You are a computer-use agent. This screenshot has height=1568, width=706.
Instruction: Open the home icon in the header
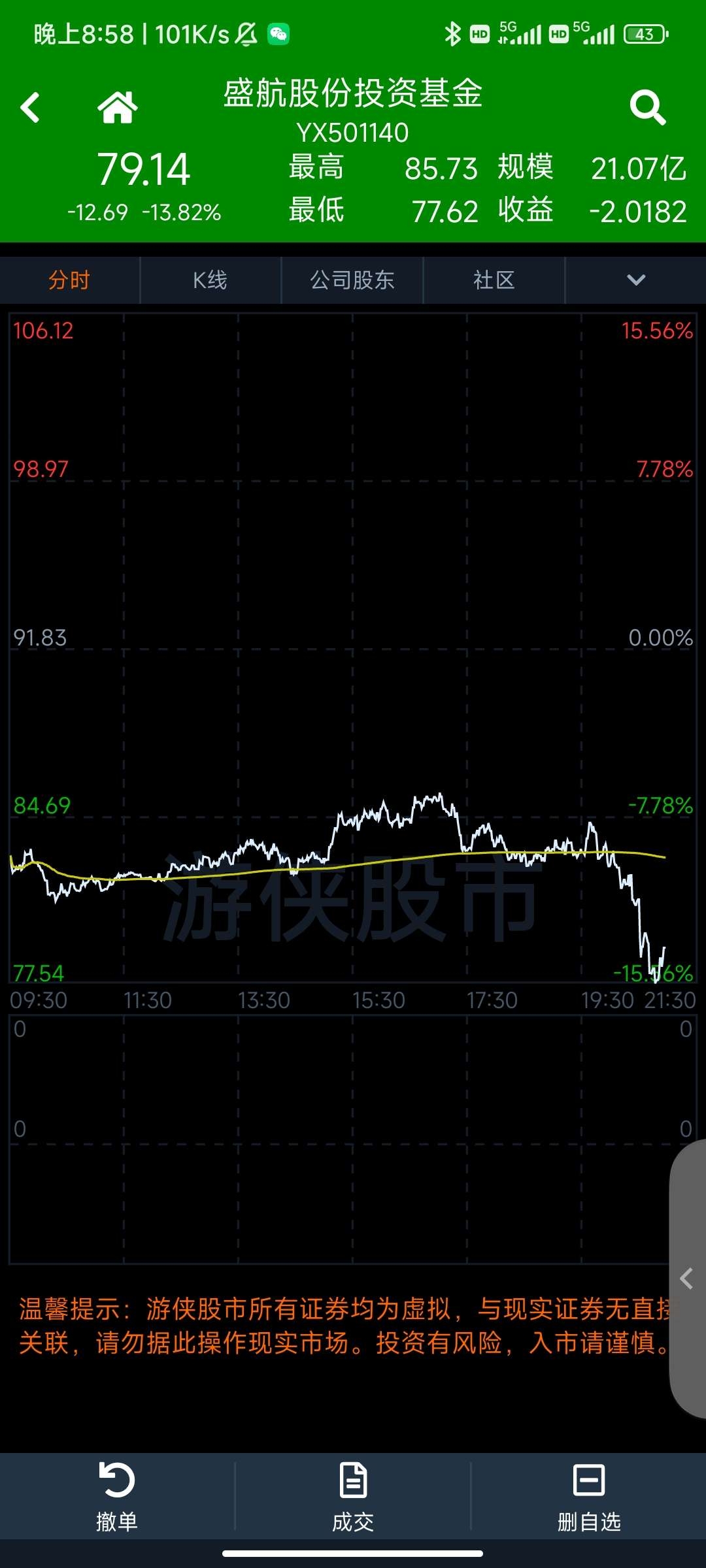point(118,107)
